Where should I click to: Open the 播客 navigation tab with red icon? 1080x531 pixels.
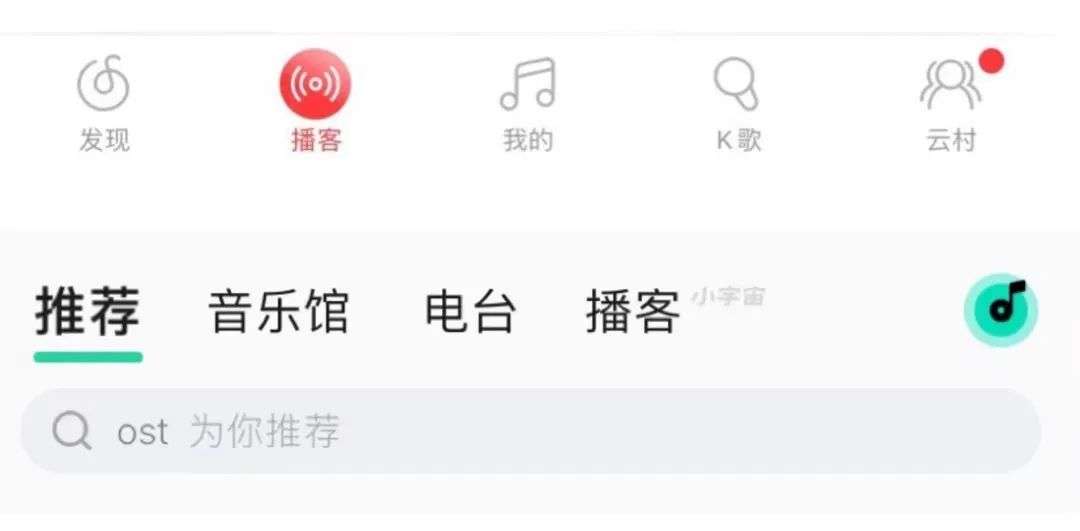coord(316,103)
